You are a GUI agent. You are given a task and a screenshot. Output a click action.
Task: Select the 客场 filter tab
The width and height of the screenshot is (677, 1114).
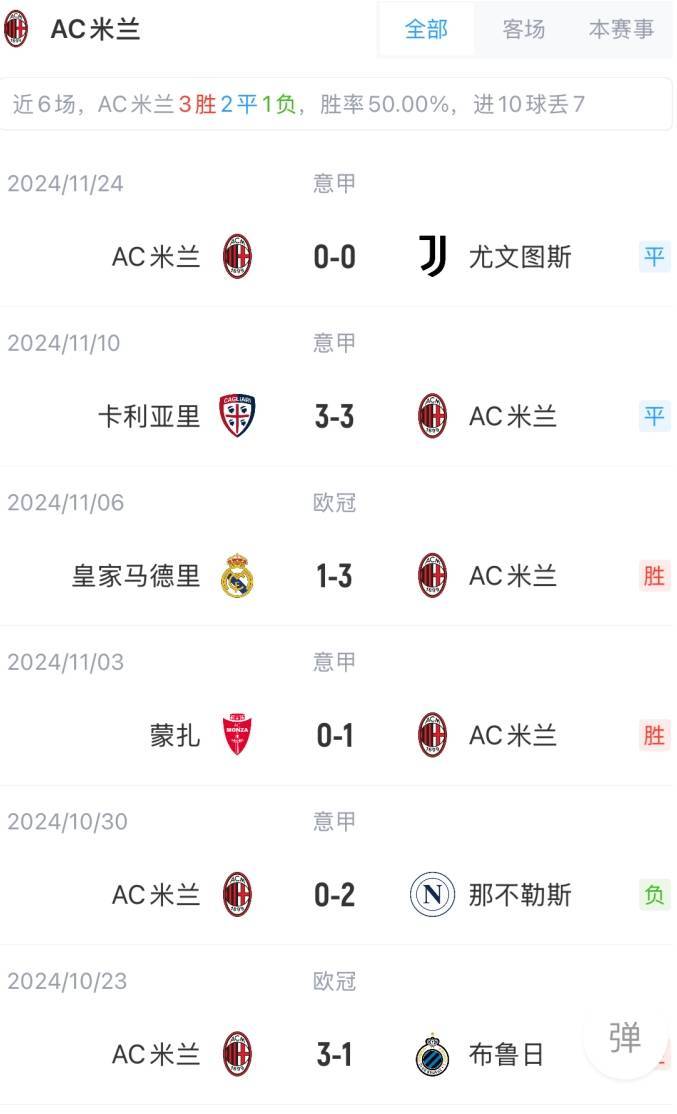coord(524,30)
